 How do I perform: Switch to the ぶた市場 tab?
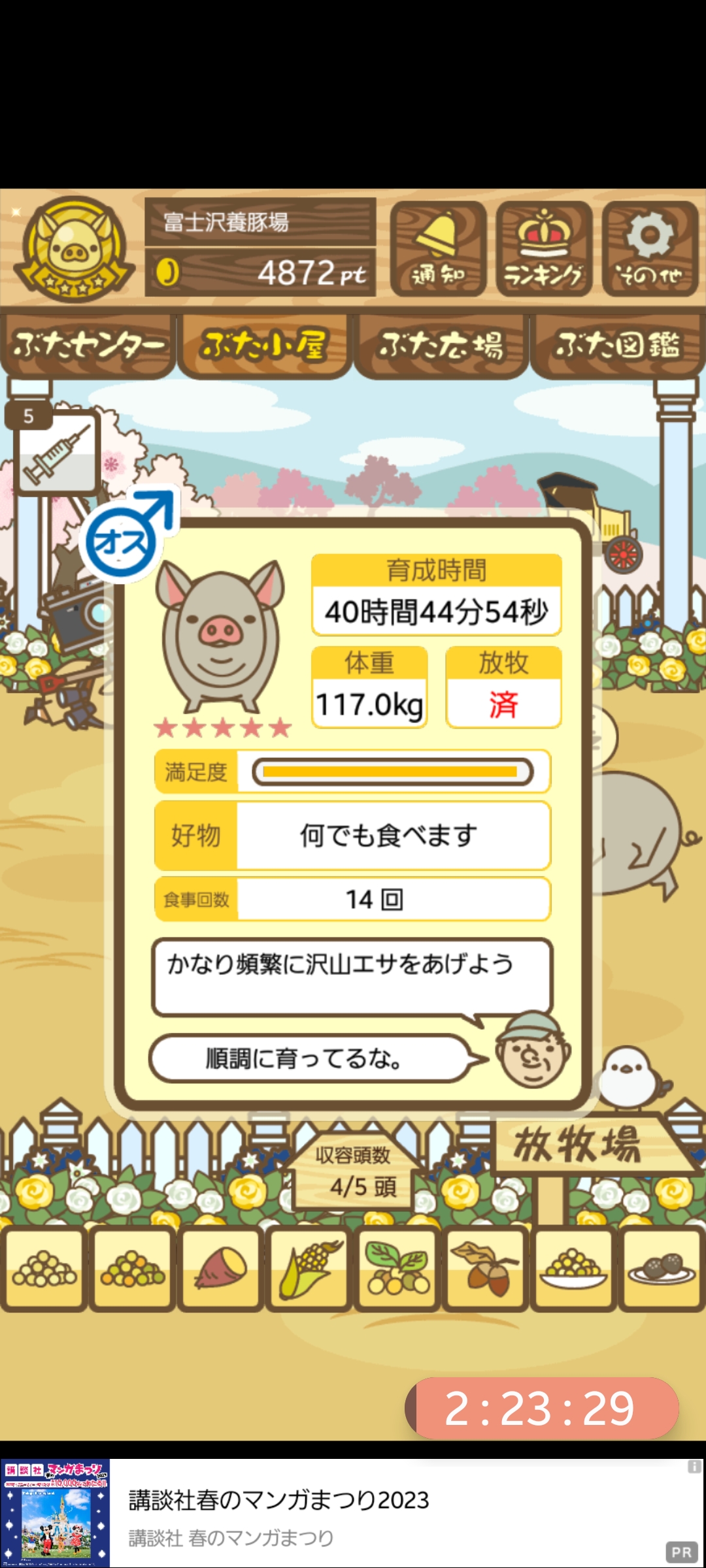[441, 346]
